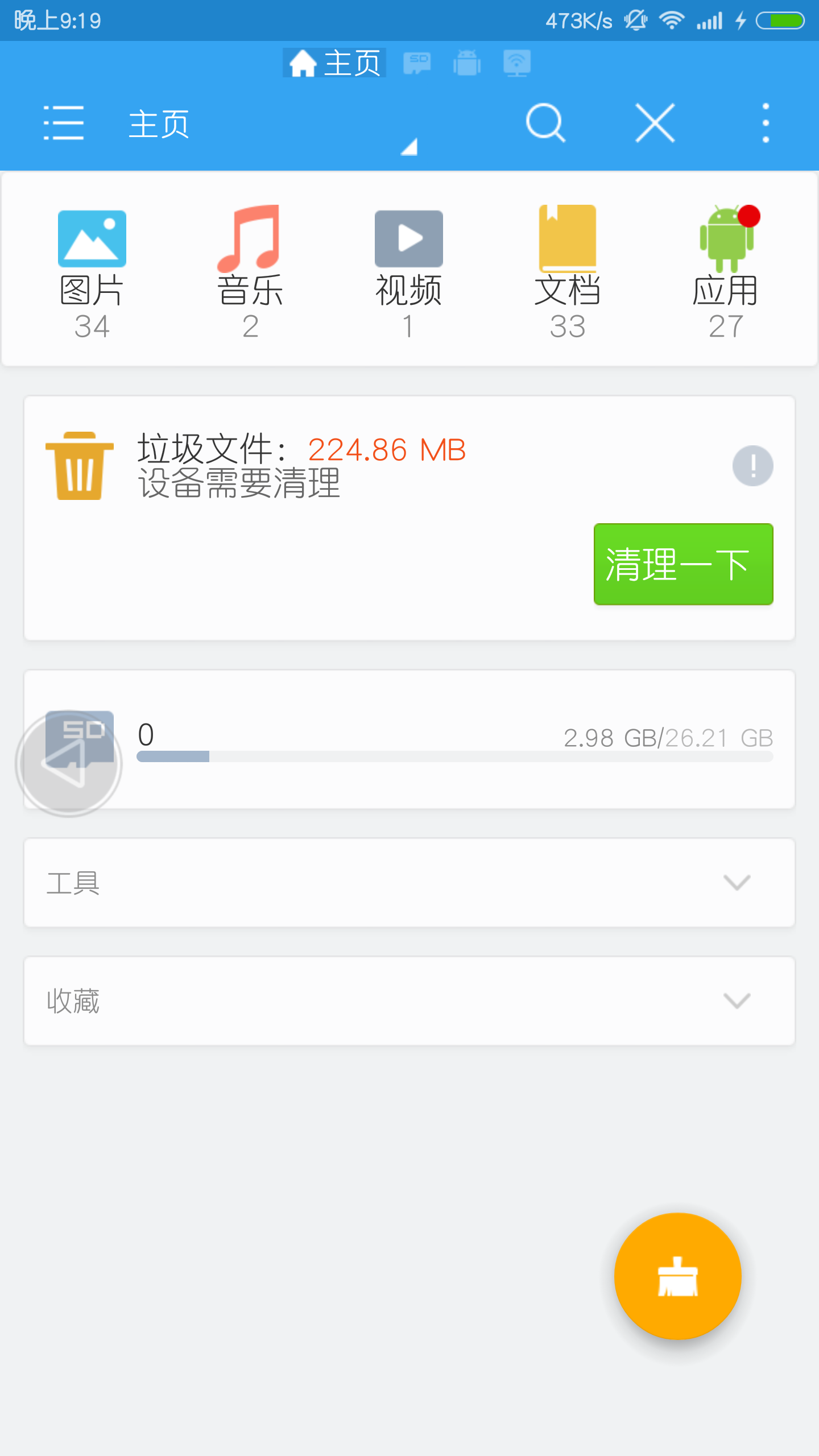Switch to the network window tab

pos(517,63)
